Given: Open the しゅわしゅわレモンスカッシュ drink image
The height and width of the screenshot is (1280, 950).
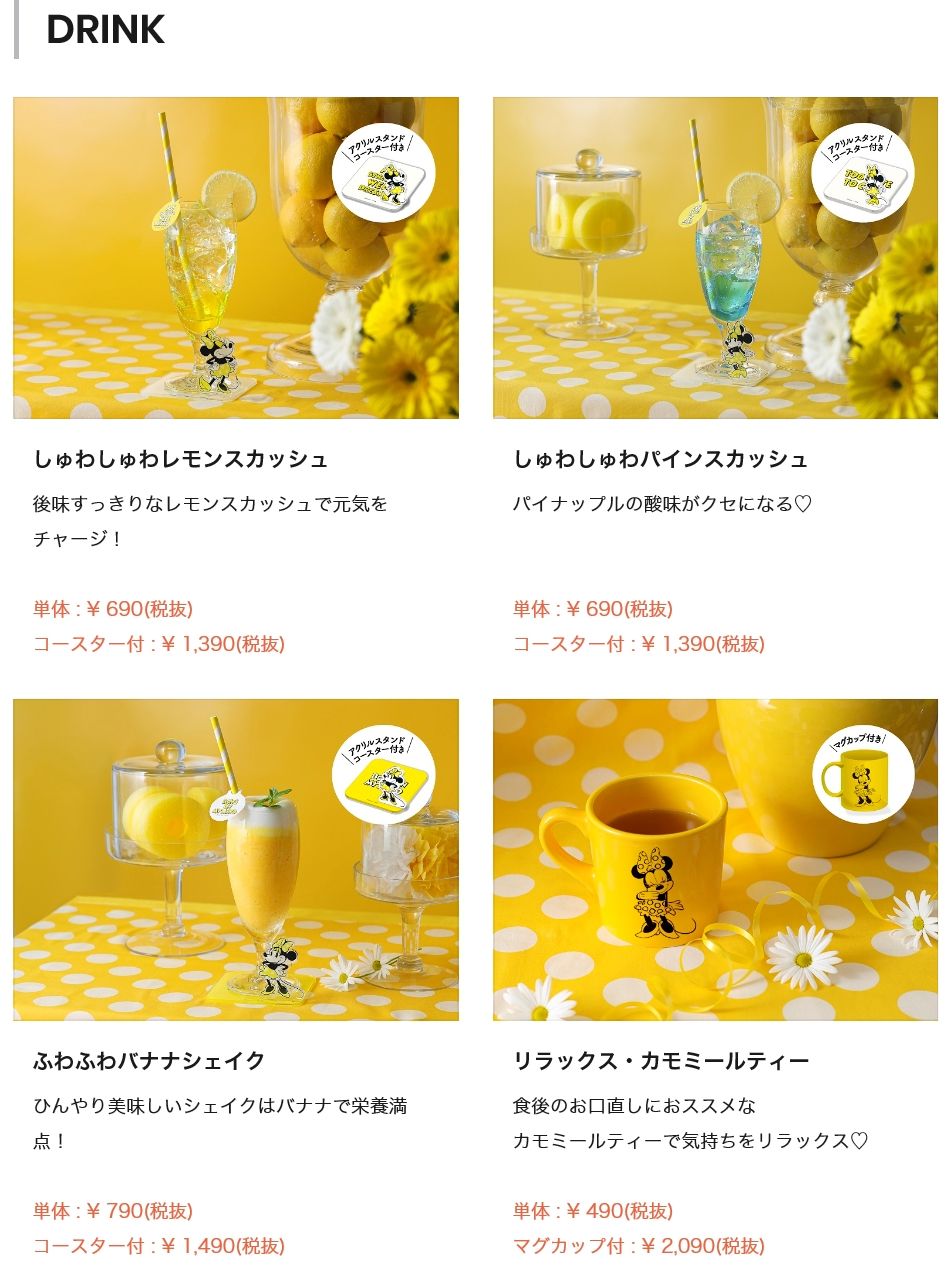Looking at the screenshot, I should (236, 258).
